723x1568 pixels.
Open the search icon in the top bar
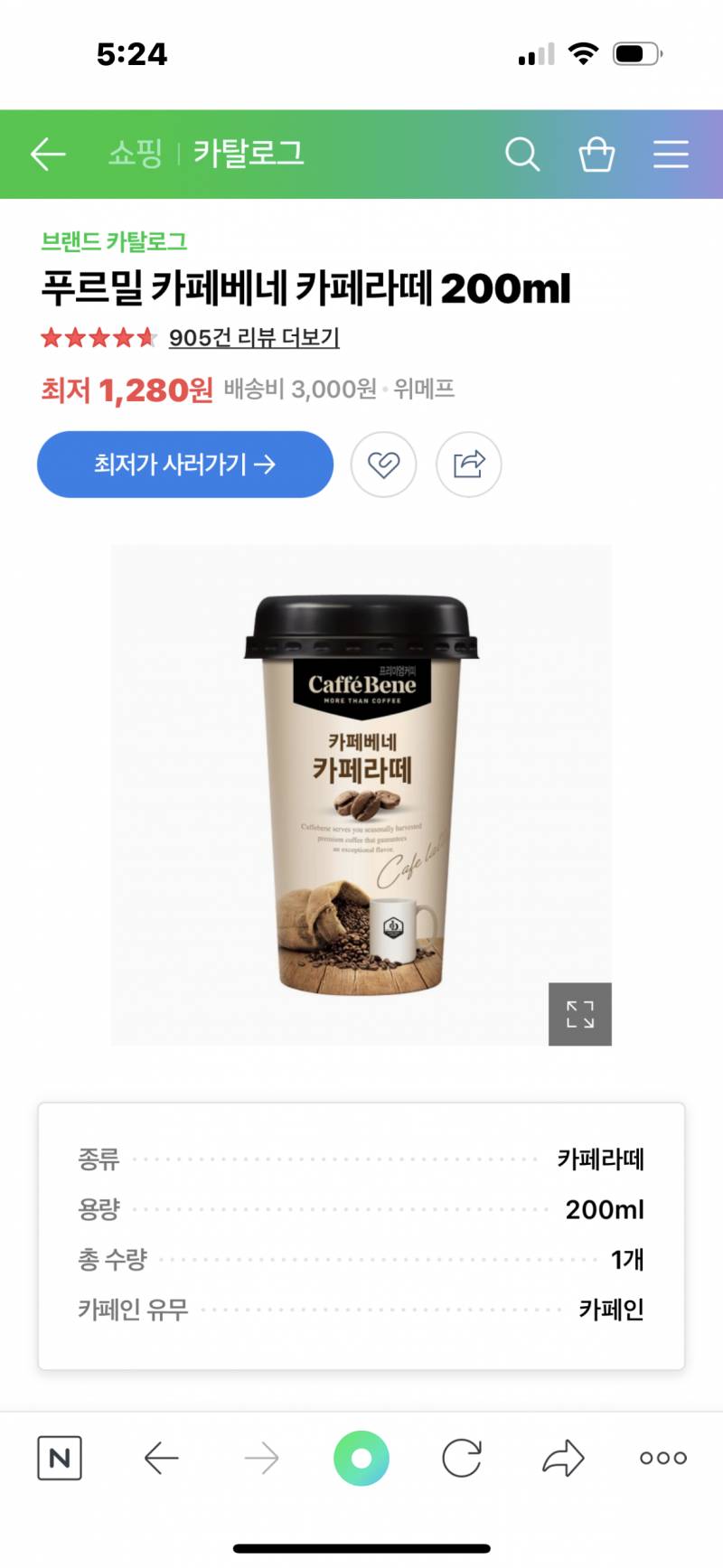point(523,155)
